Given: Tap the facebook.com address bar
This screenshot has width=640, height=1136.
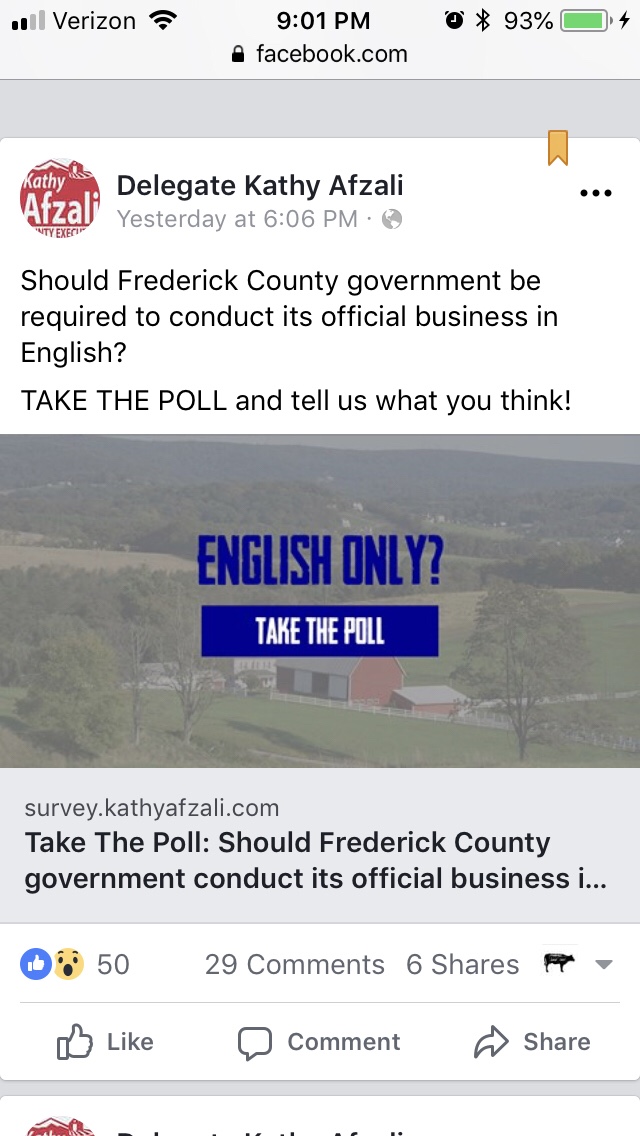Looking at the screenshot, I should click(x=320, y=54).
